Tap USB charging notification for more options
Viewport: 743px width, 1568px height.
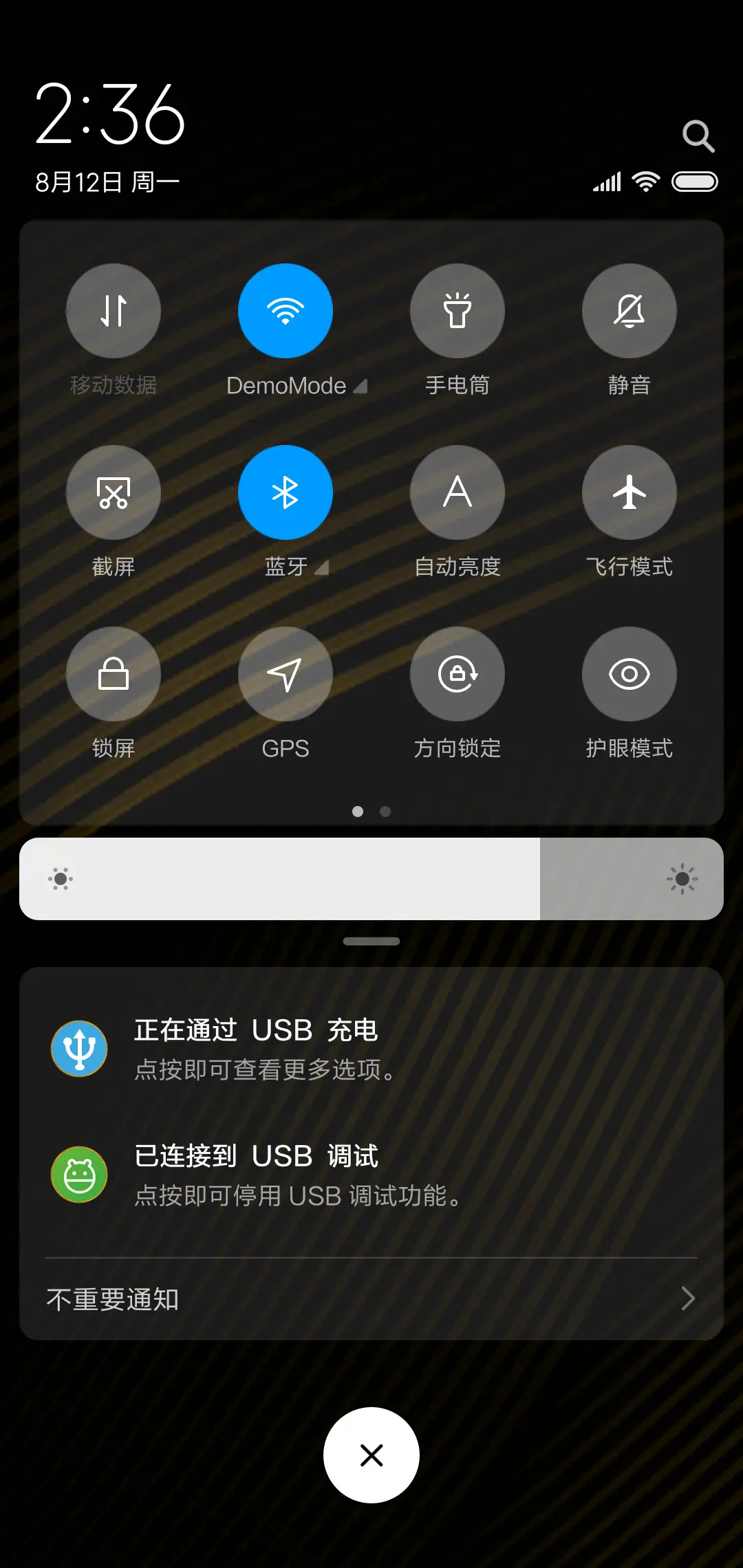click(371, 1049)
